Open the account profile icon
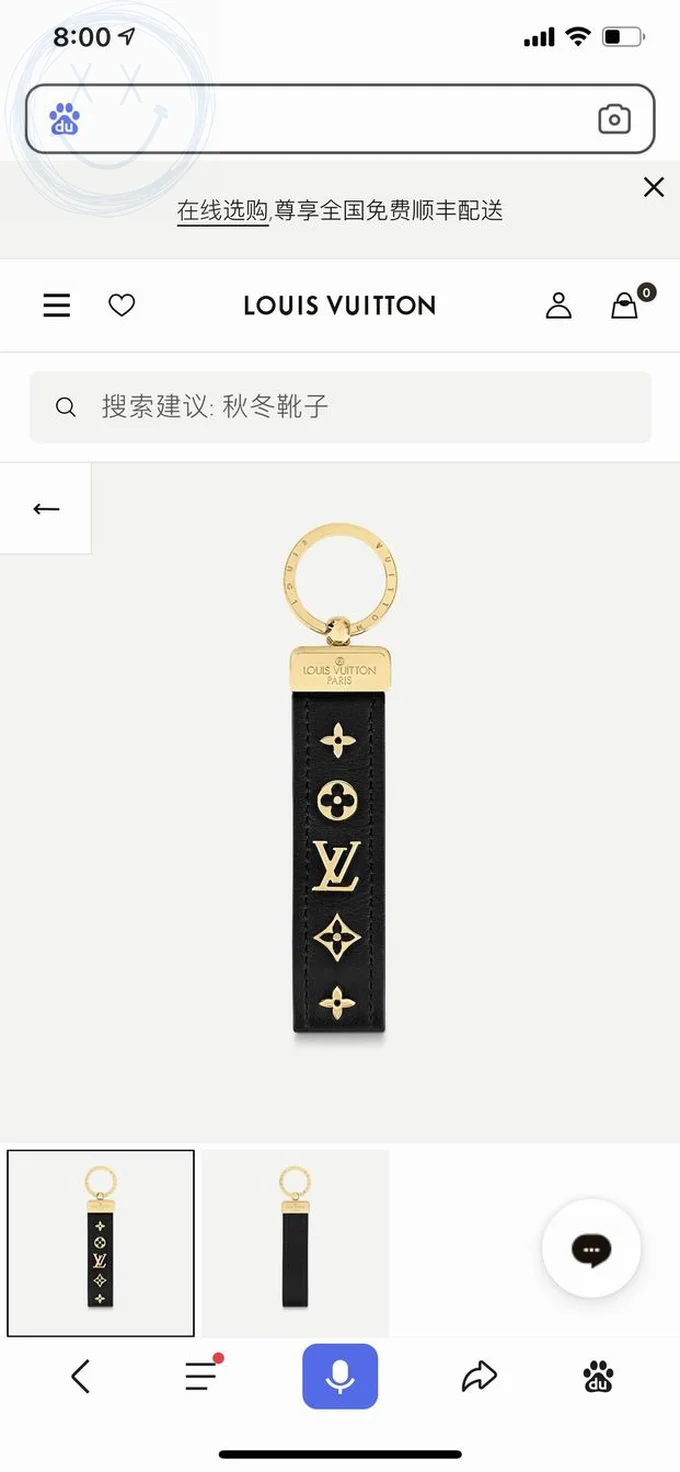 click(558, 305)
